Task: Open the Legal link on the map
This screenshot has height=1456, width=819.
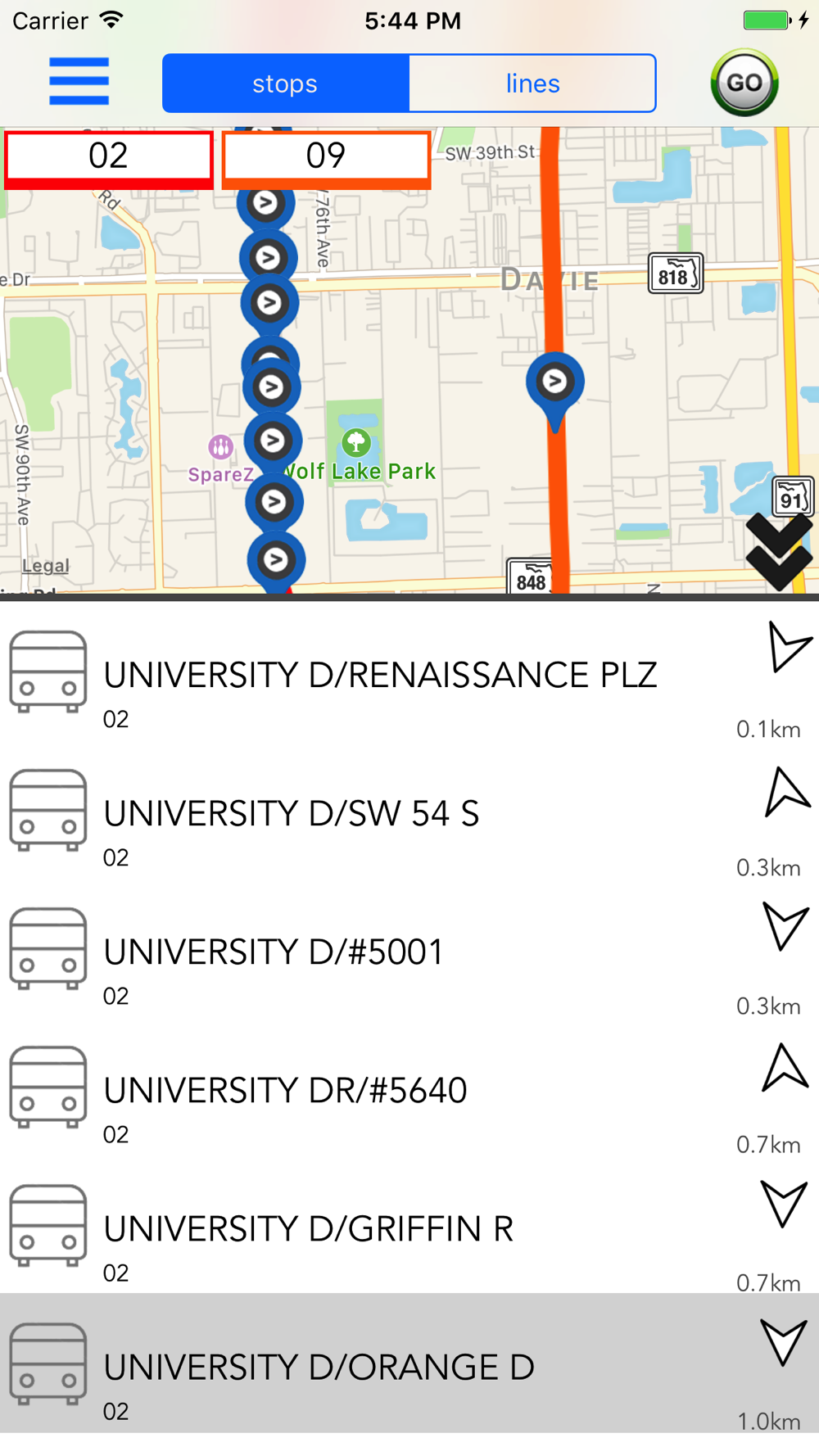Action: pyautogui.click(x=45, y=566)
